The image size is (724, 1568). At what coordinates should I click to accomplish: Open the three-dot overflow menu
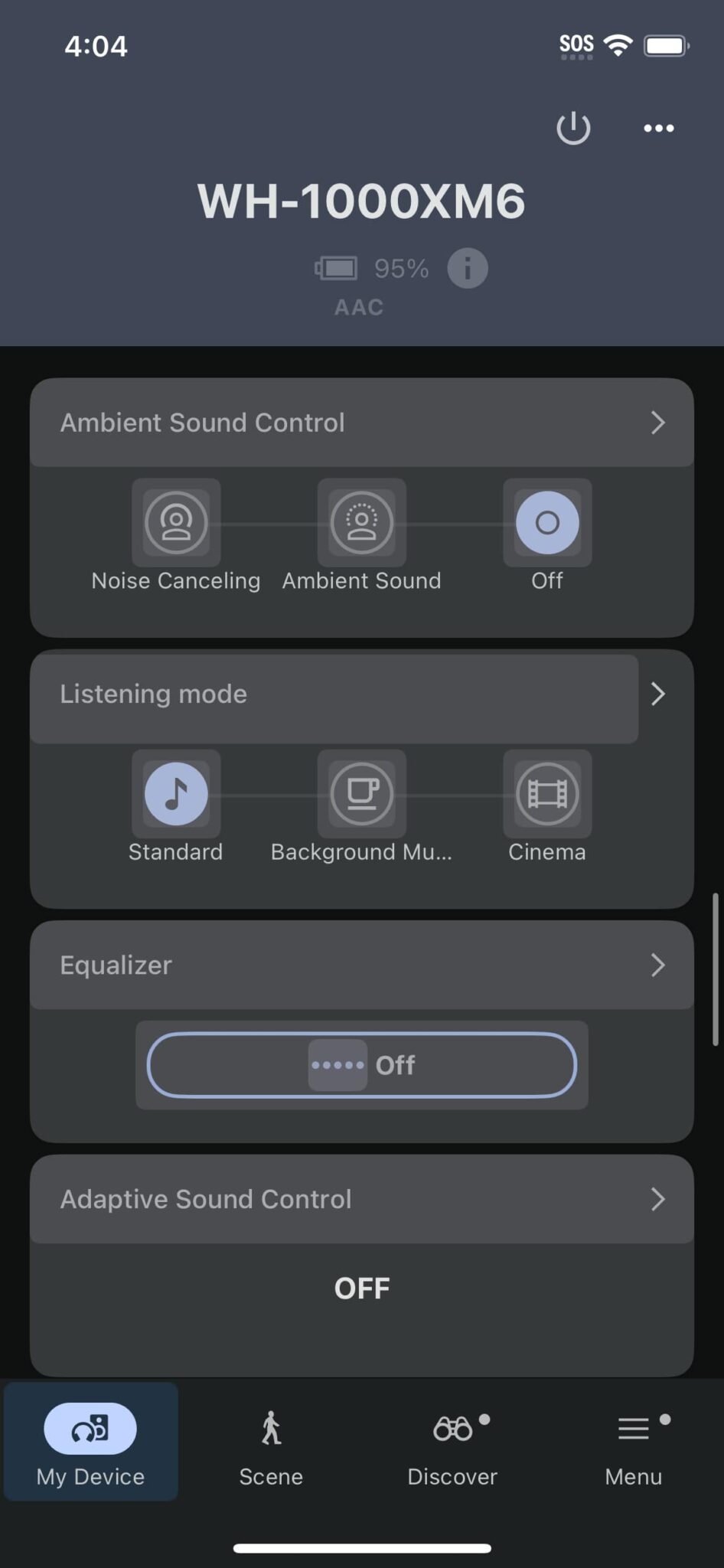pos(658,128)
